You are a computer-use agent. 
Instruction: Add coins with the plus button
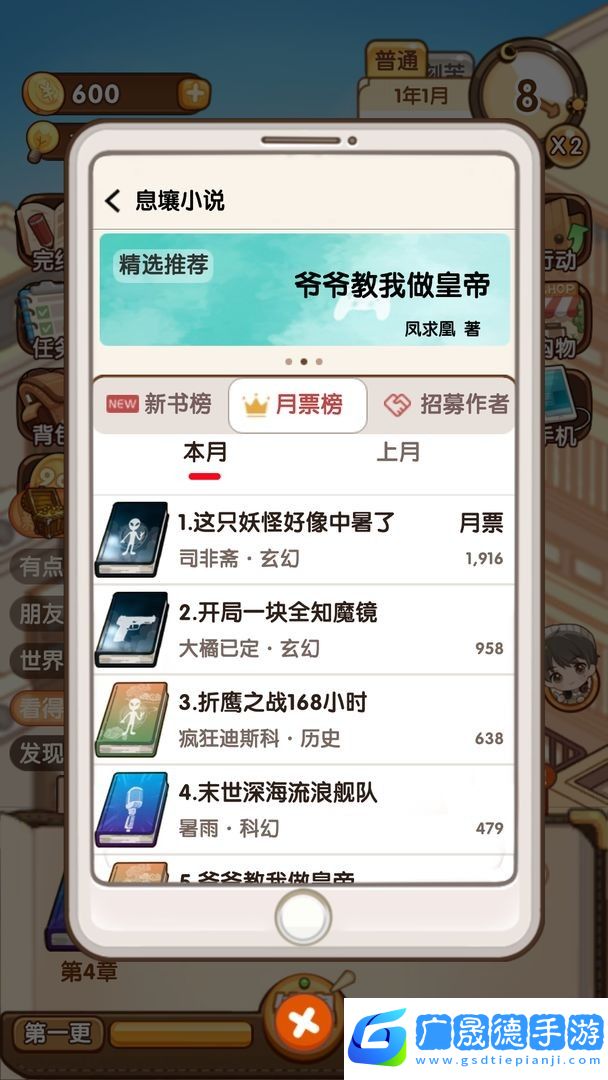coord(193,94)
